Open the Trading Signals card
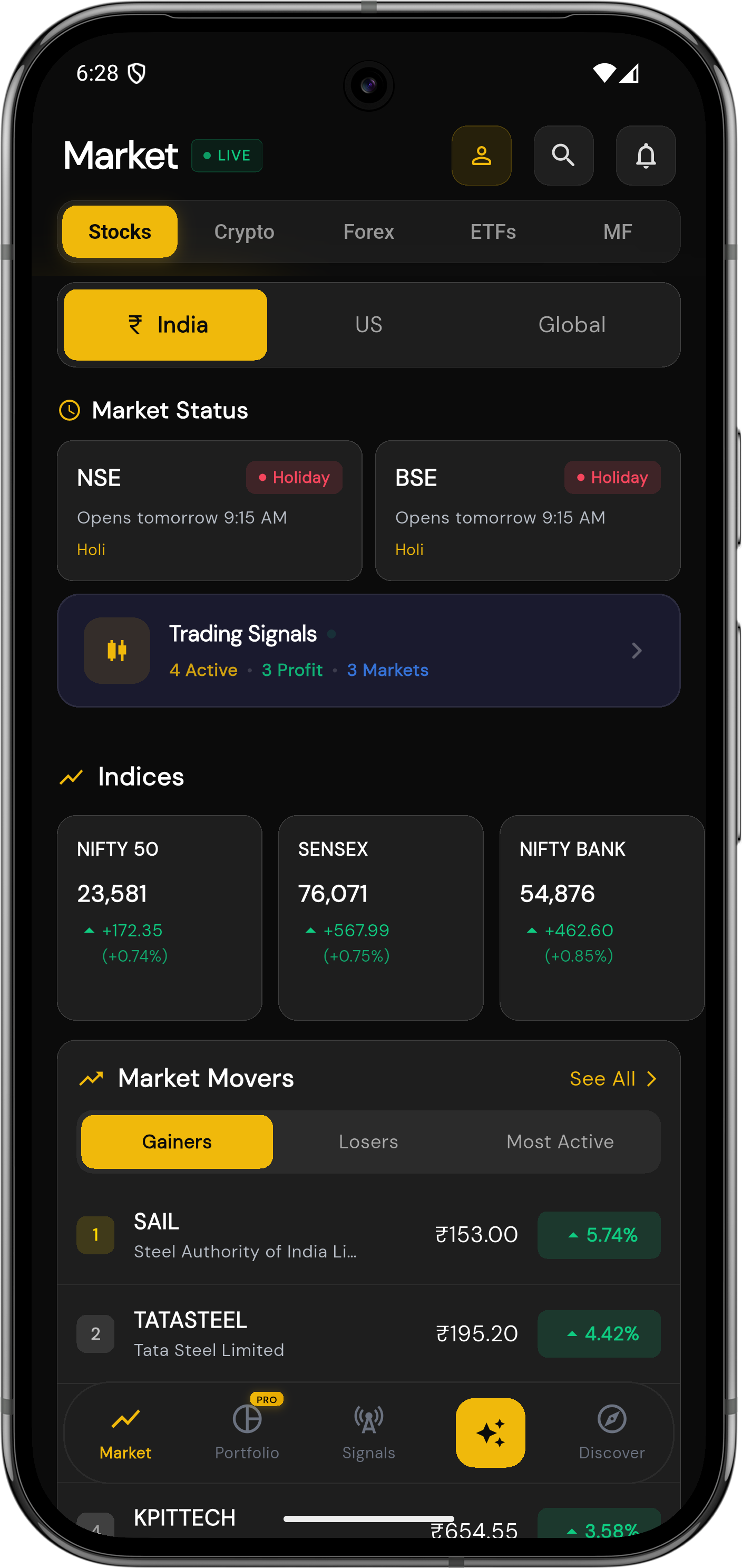742x1568 pixels. coord(368,651)
